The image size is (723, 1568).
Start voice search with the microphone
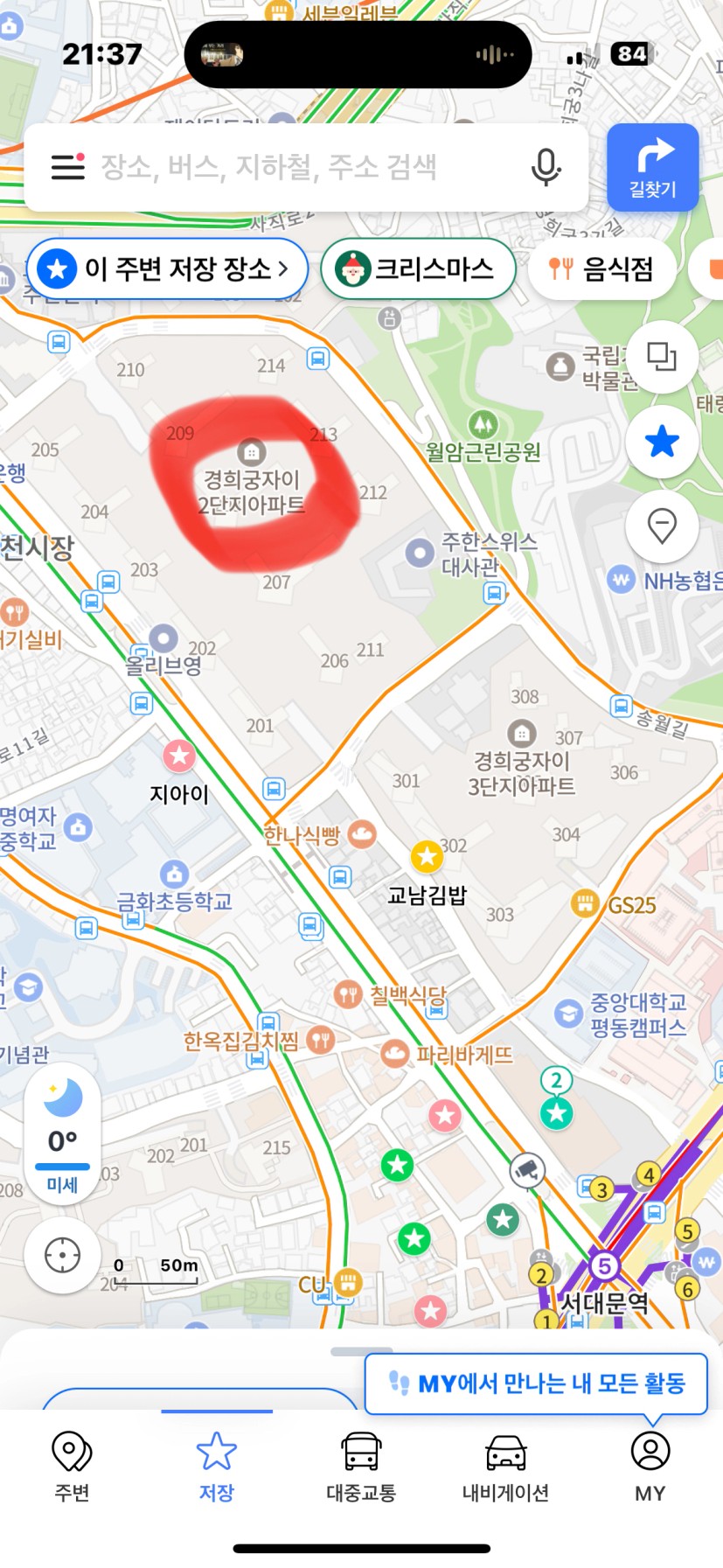(546, 166)
